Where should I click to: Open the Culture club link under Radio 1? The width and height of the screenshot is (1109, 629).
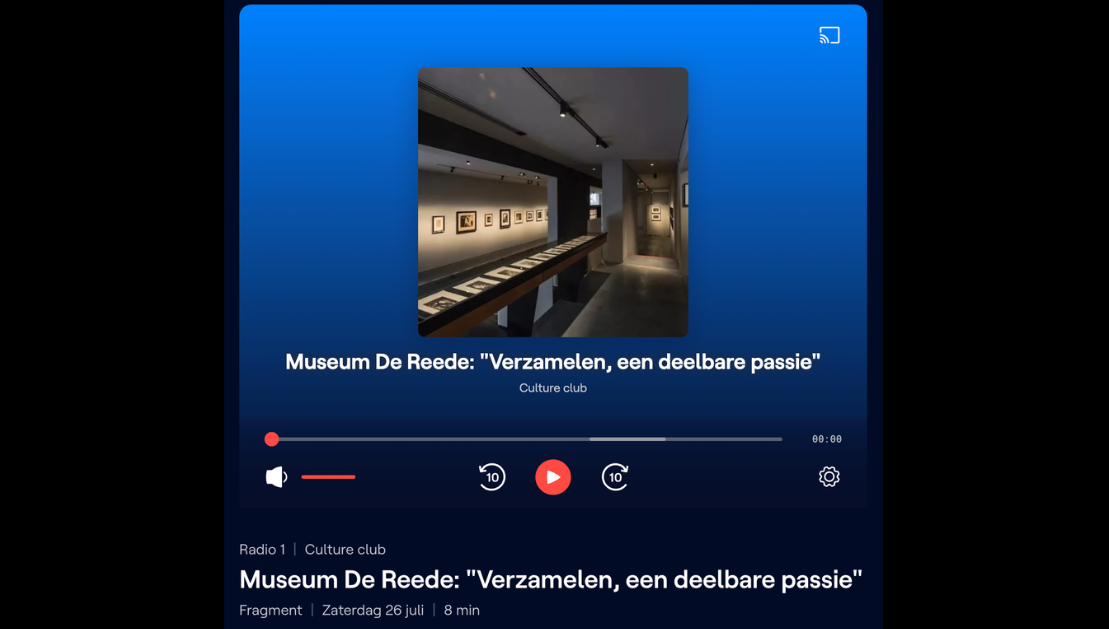pos(345,549)
